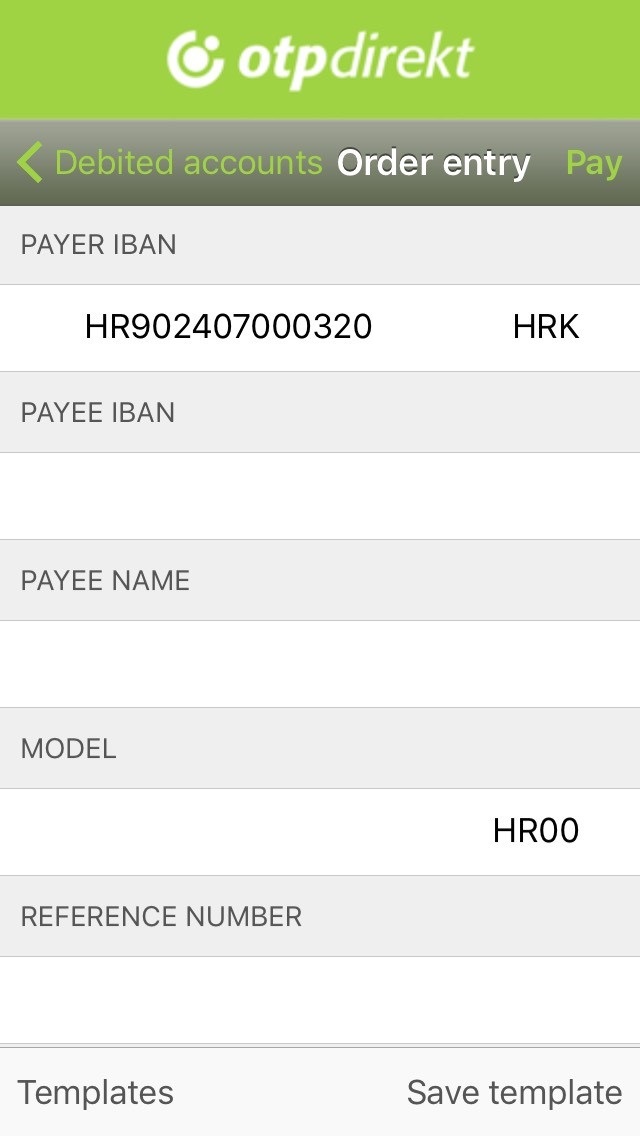Tap the Payee IBAN field
Screen dimensions: 640x1136
coord(320,496)
